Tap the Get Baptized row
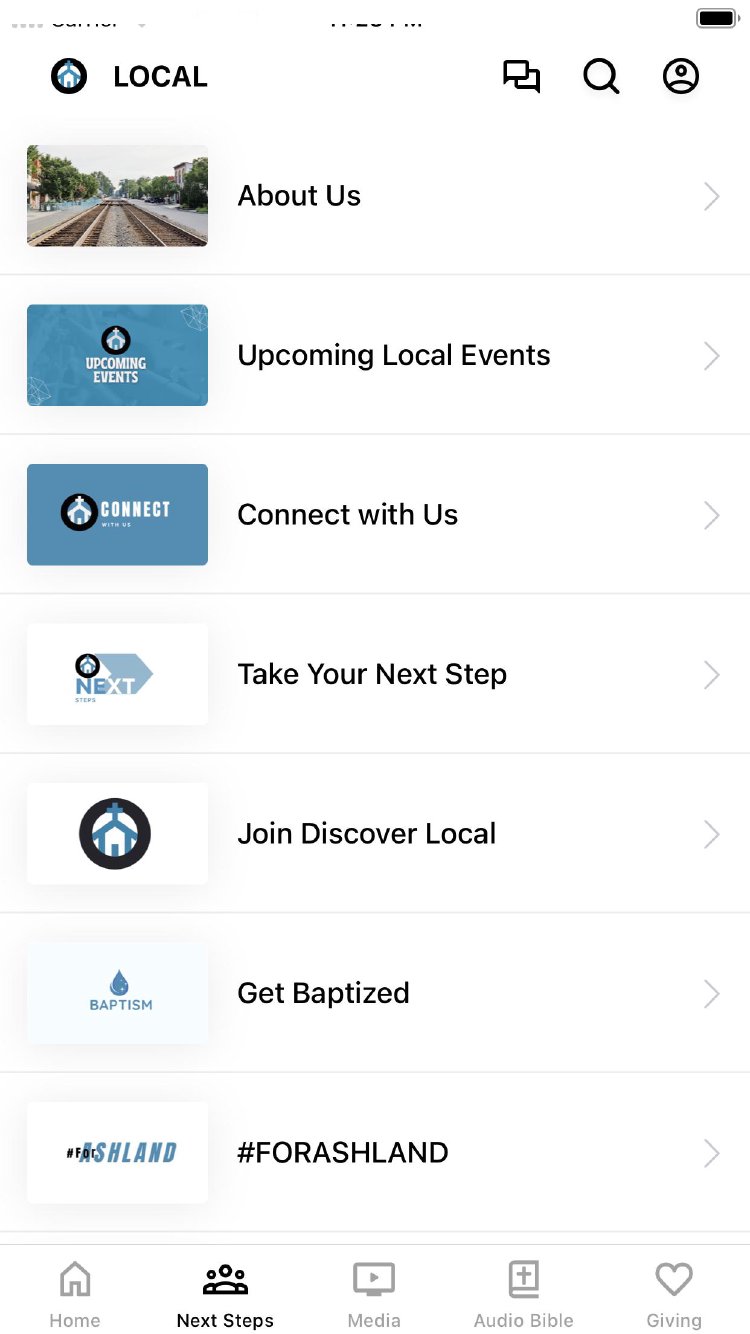The width and height of the screenshot is (750, 1334). coord(375,993)
